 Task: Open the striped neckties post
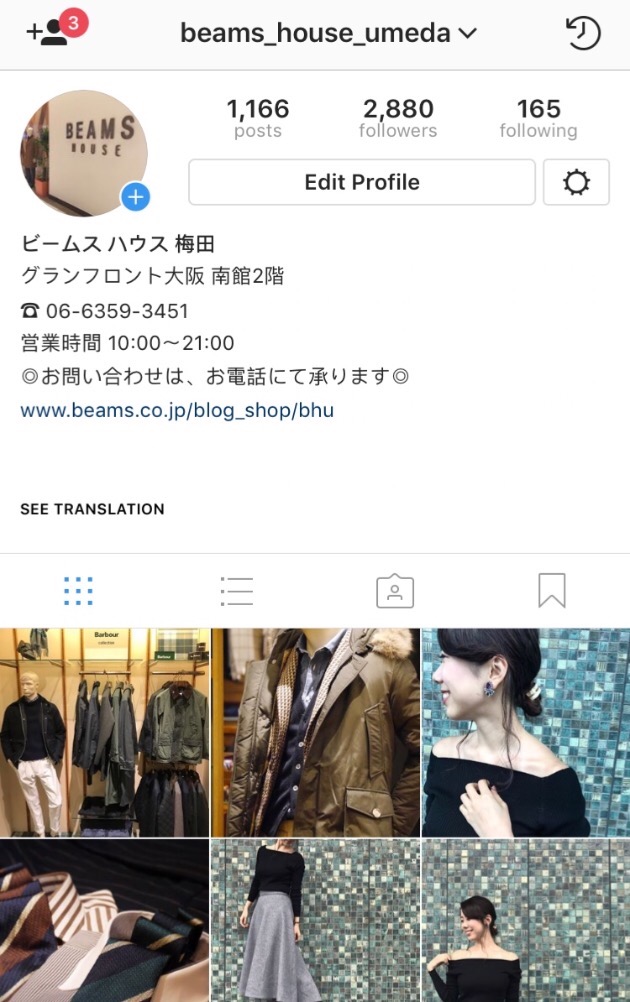[104, 920]
